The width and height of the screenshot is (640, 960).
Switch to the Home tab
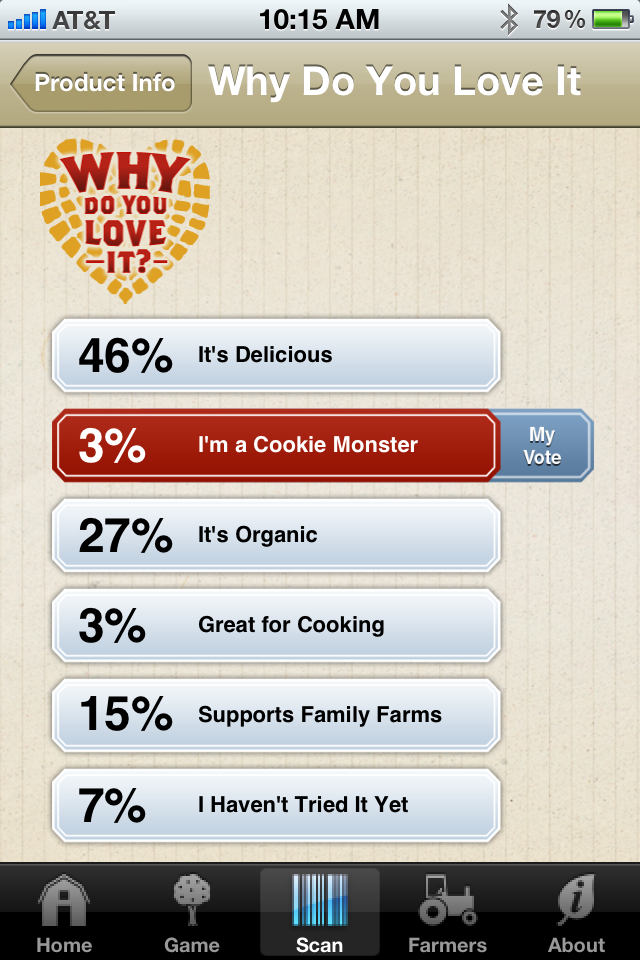(64, 913)
